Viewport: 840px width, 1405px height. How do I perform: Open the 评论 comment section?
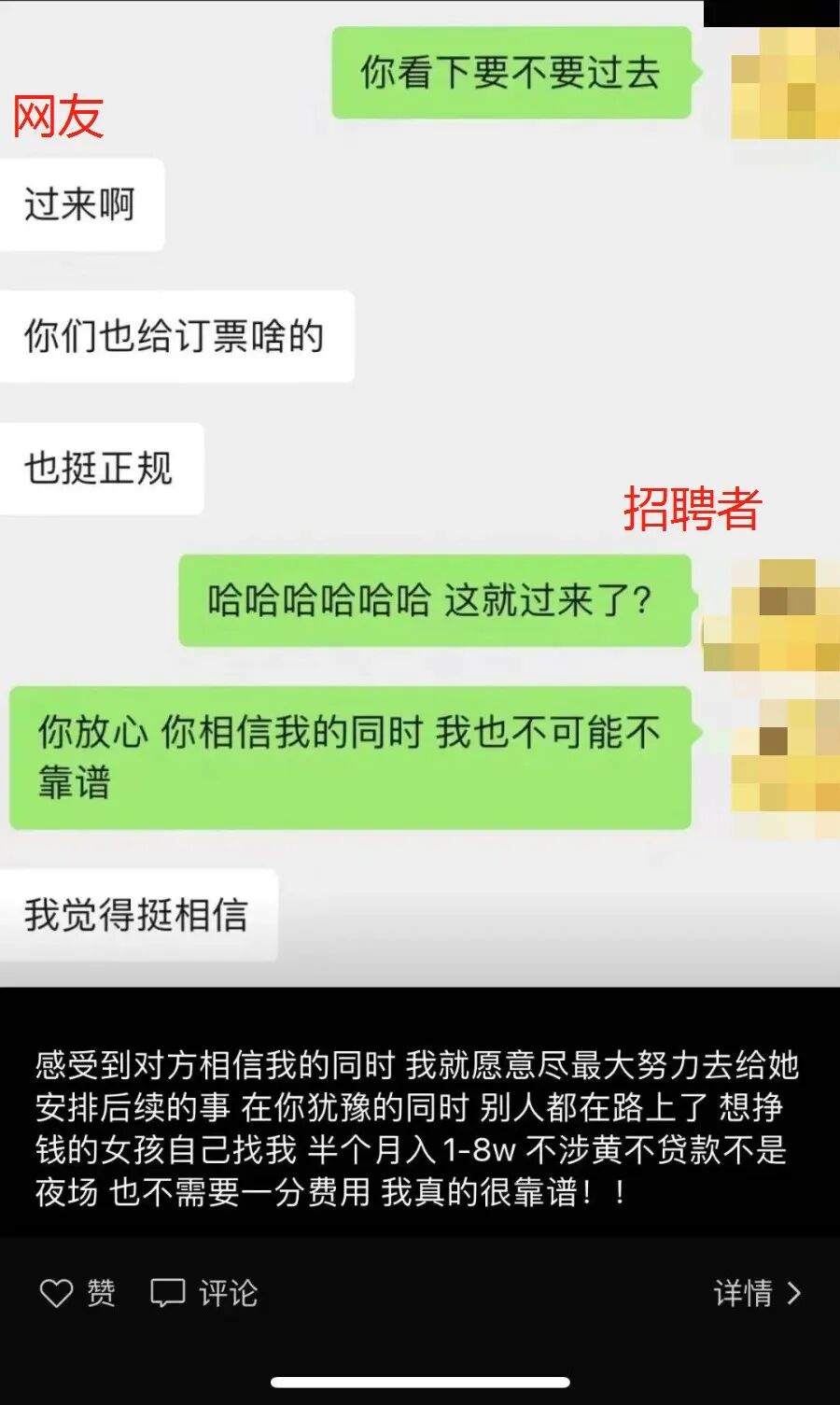203,1293
